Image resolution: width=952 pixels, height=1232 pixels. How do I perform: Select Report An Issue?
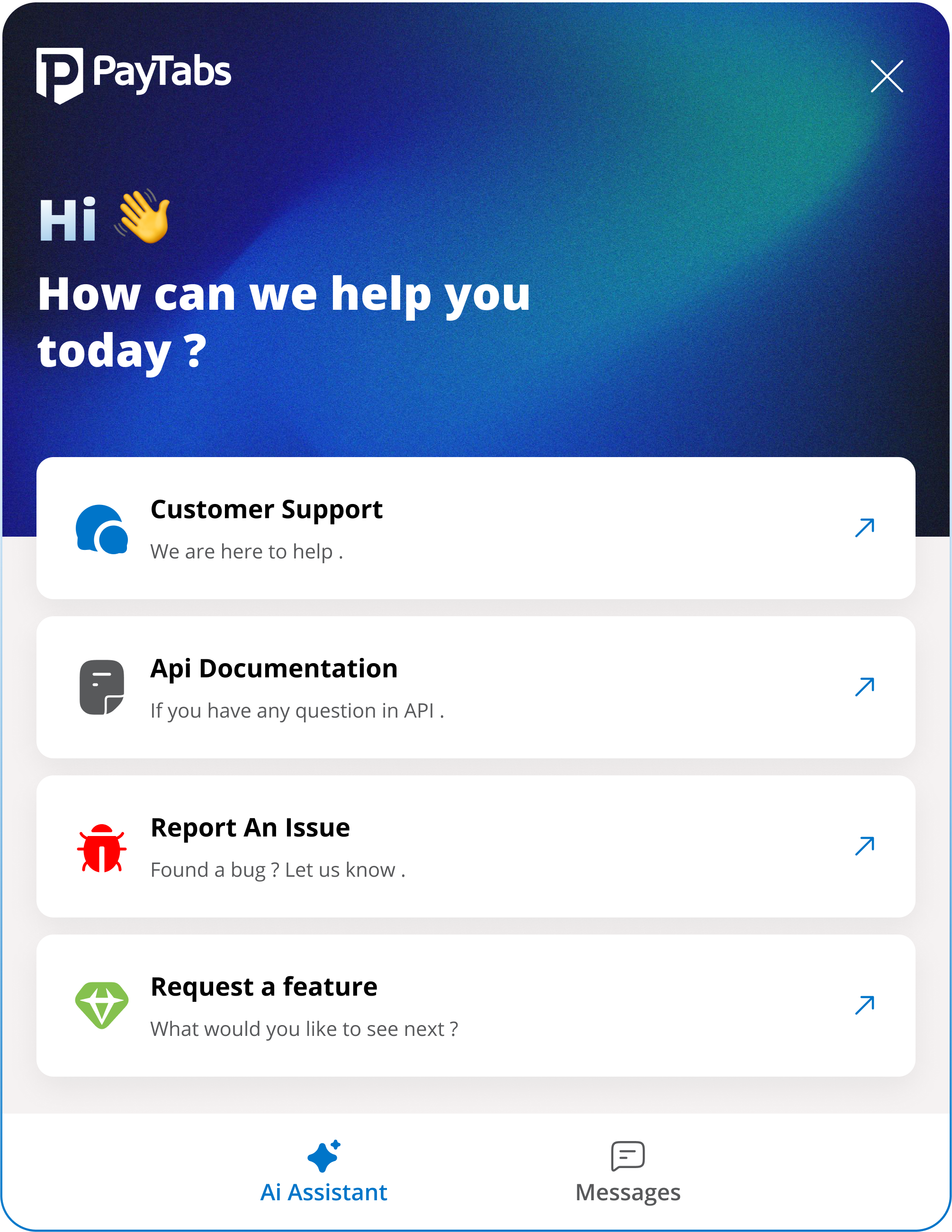475,846
